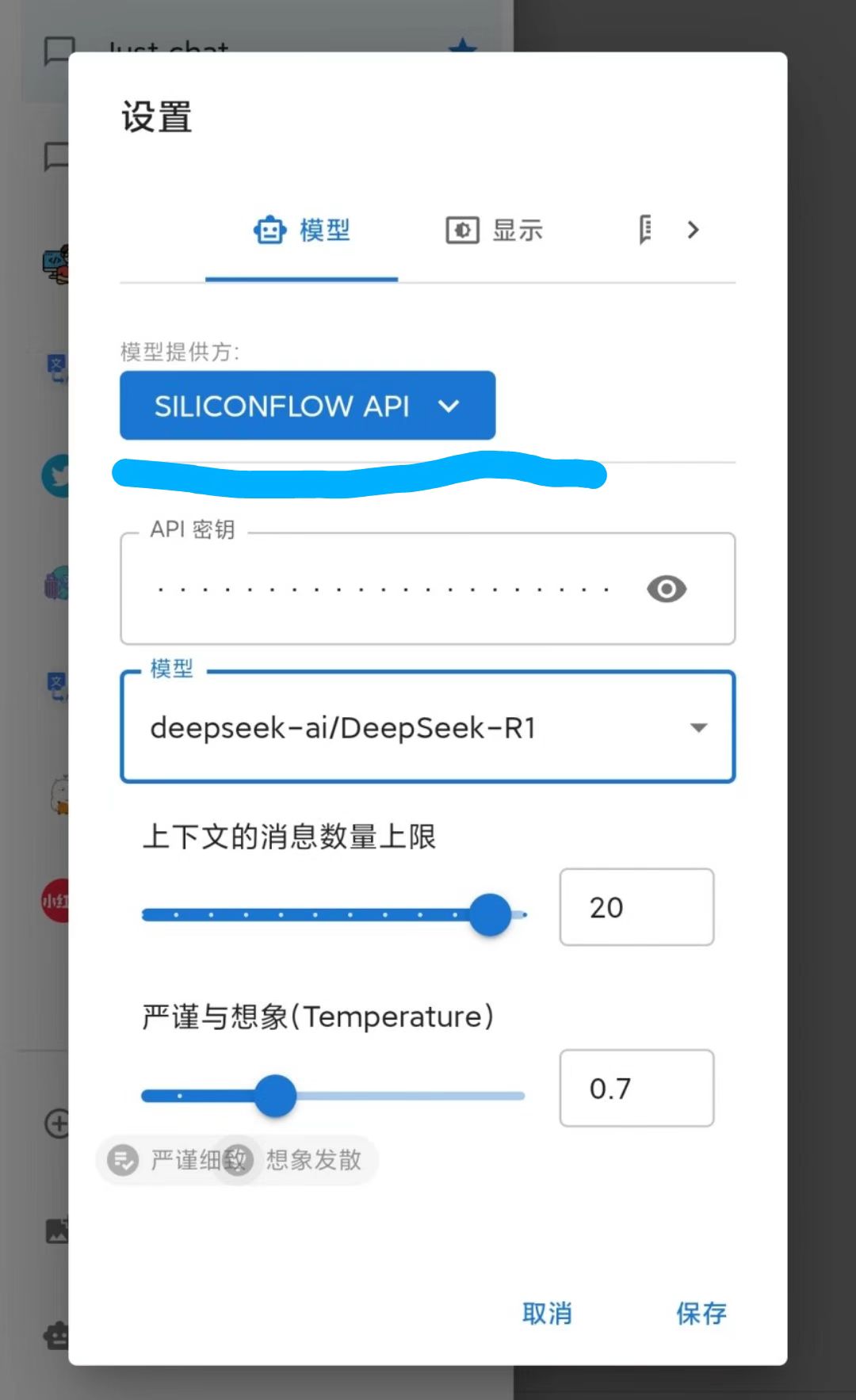Tap the Temperature slider track
Image resolution: width=856 pixels, height=1400 pixels.
tap(334, 1096)
